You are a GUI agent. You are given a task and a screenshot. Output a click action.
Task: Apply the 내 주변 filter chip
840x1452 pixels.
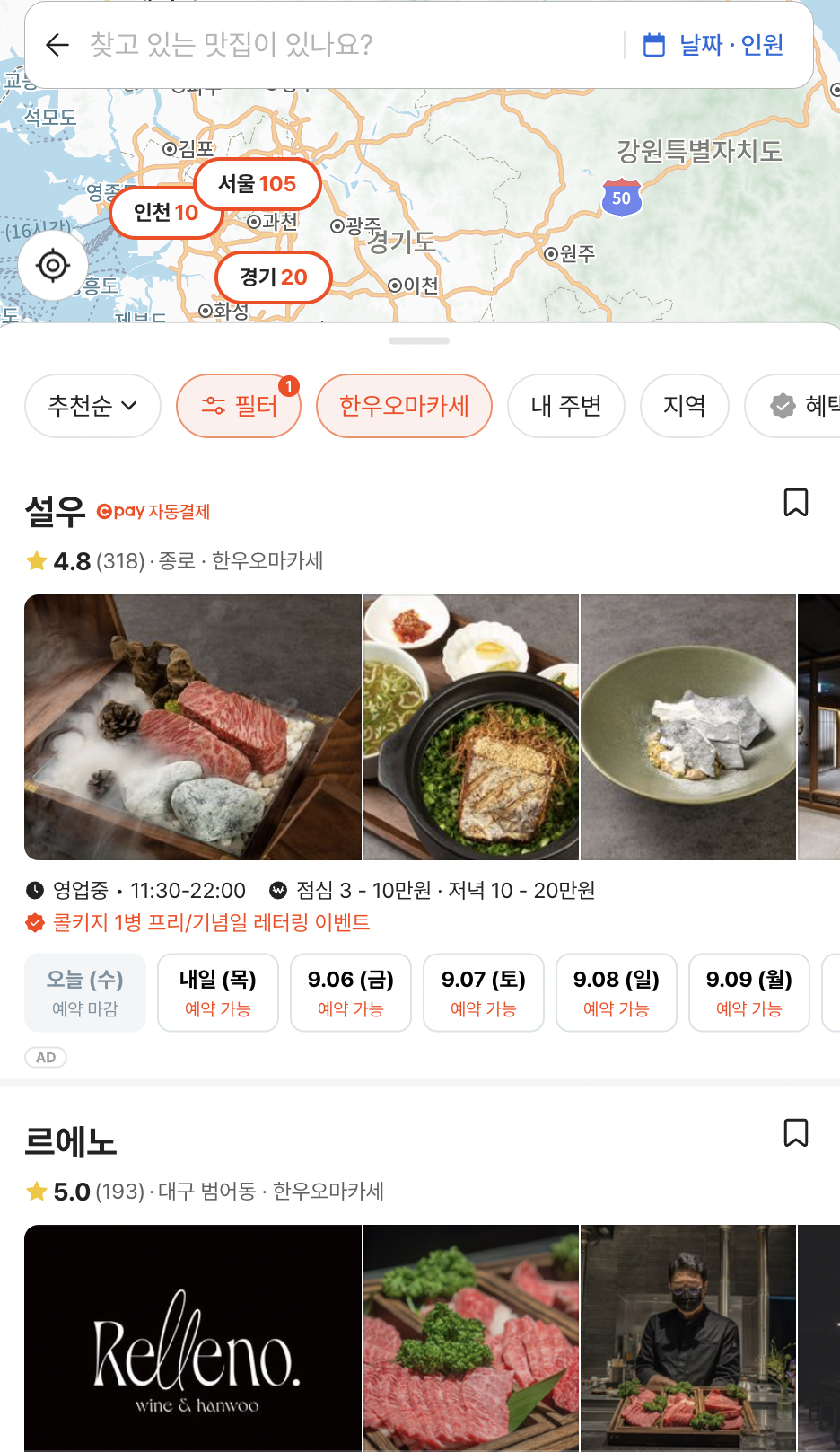coord(565,406)
